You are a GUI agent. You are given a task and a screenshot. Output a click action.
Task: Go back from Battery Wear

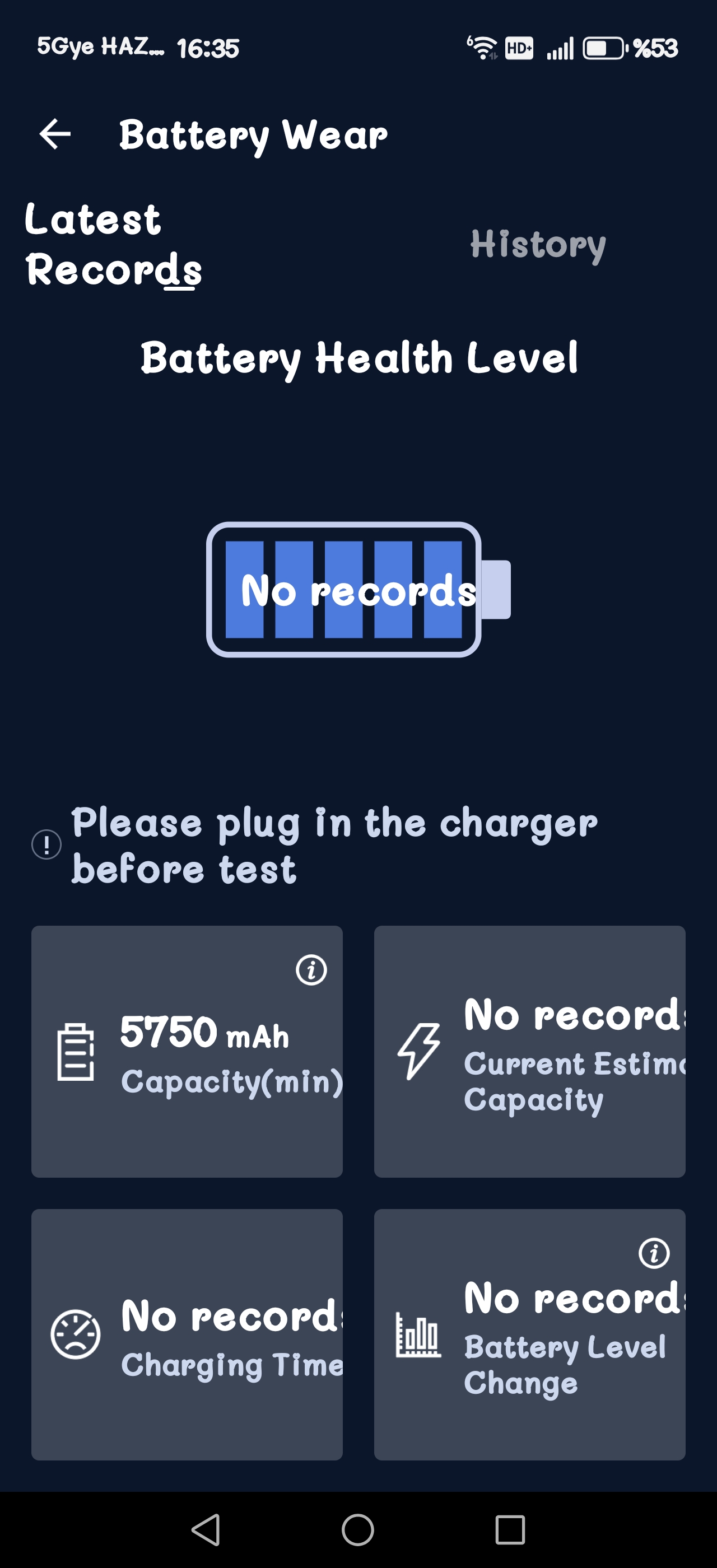[x=55, y=134]
